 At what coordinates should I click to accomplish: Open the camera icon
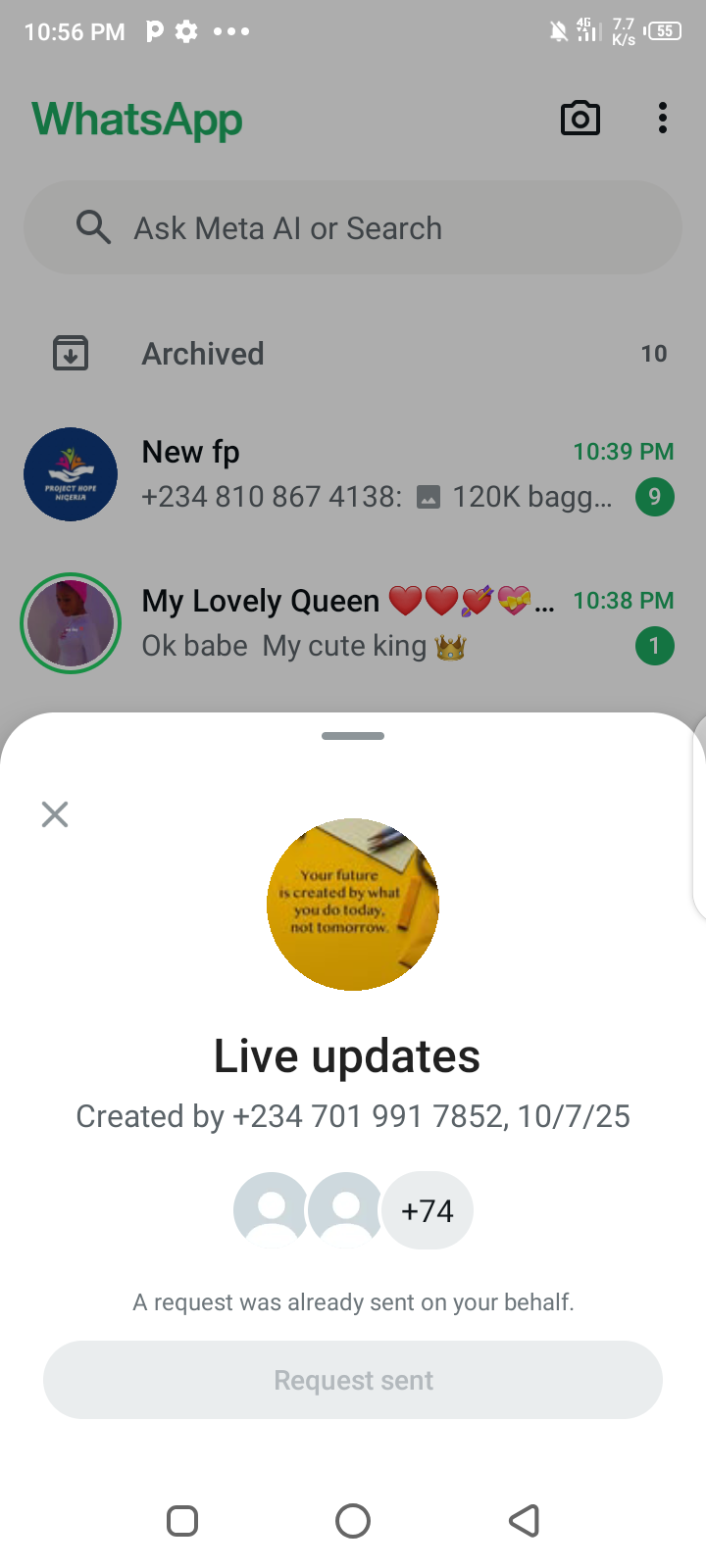[x=580, y=119]
